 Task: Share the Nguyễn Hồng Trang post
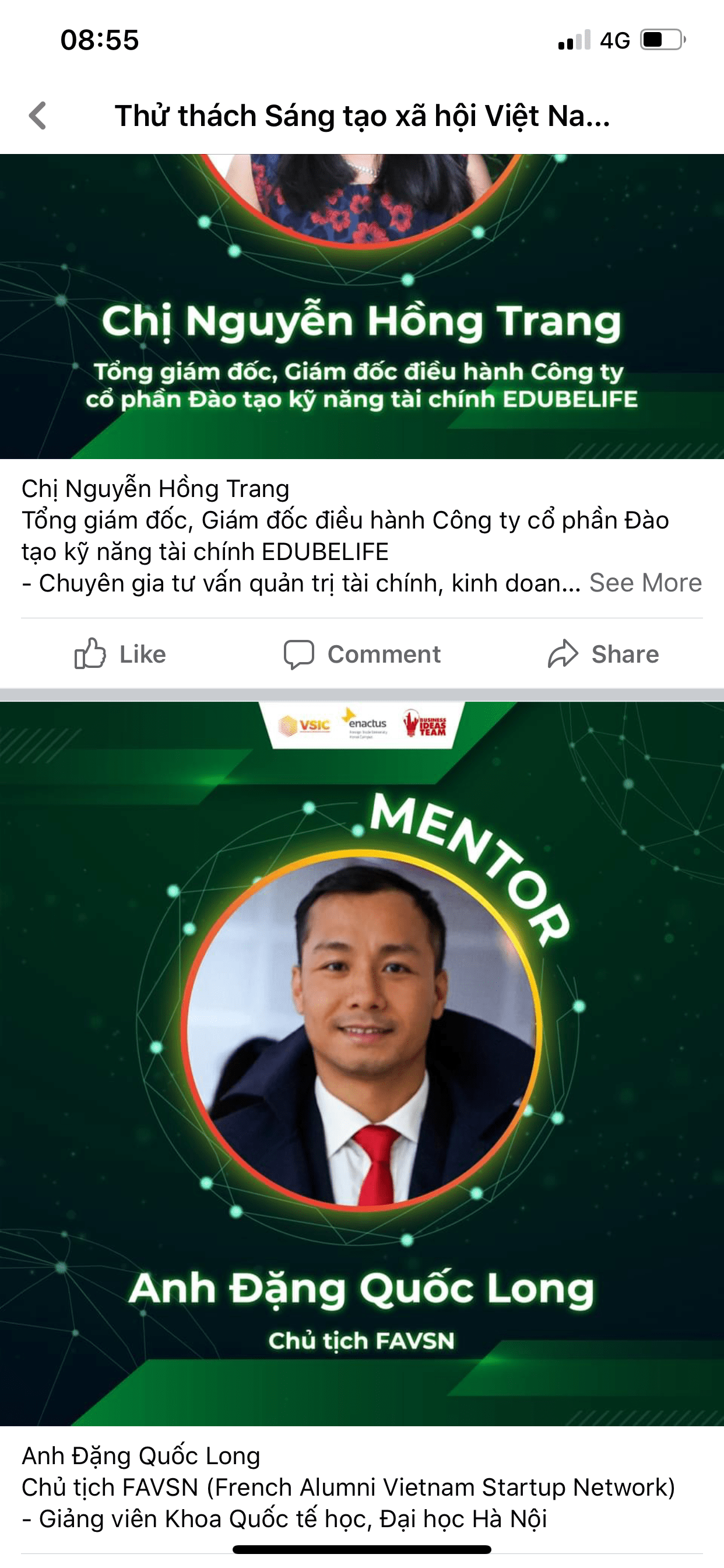(603, 654)
